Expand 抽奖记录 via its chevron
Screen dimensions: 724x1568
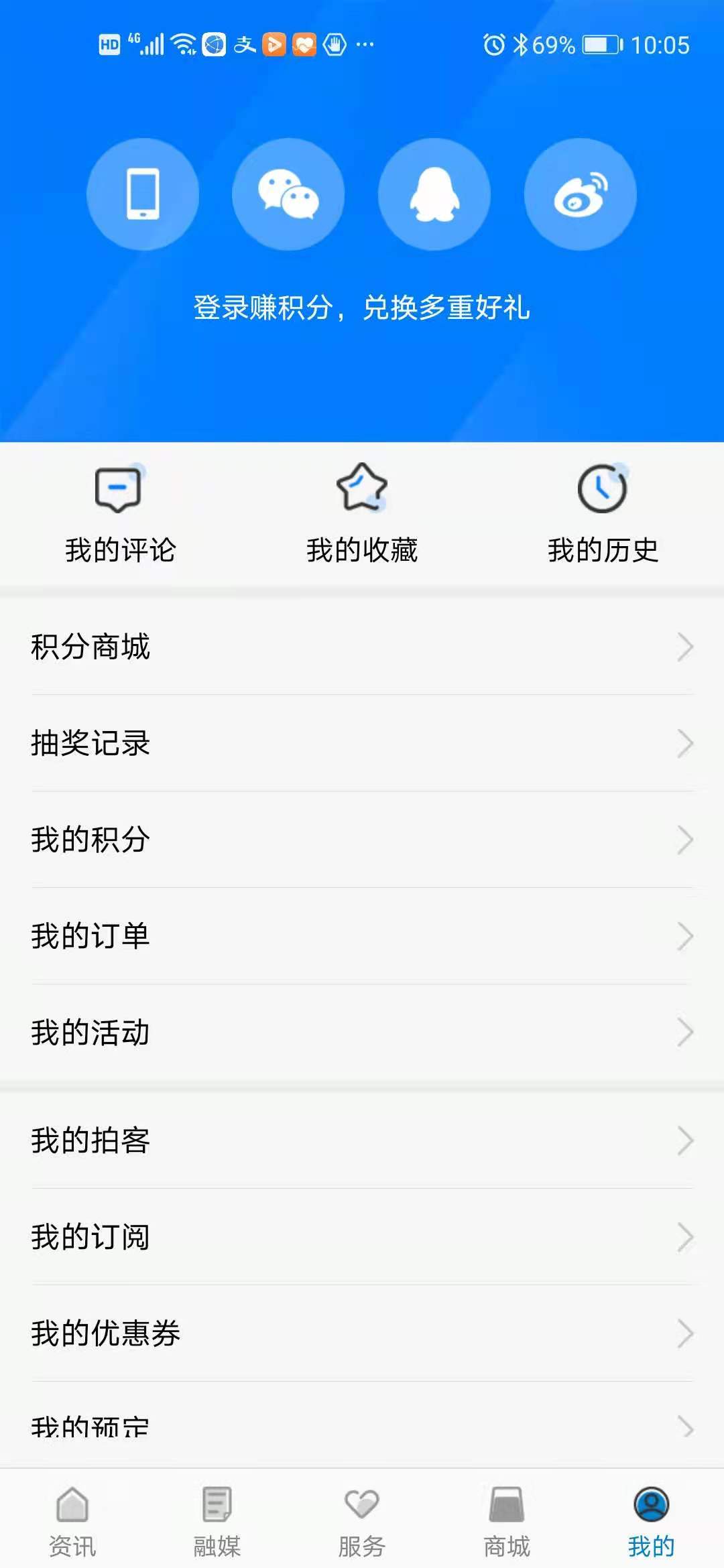pyautogui.click(x=684, y=744)
